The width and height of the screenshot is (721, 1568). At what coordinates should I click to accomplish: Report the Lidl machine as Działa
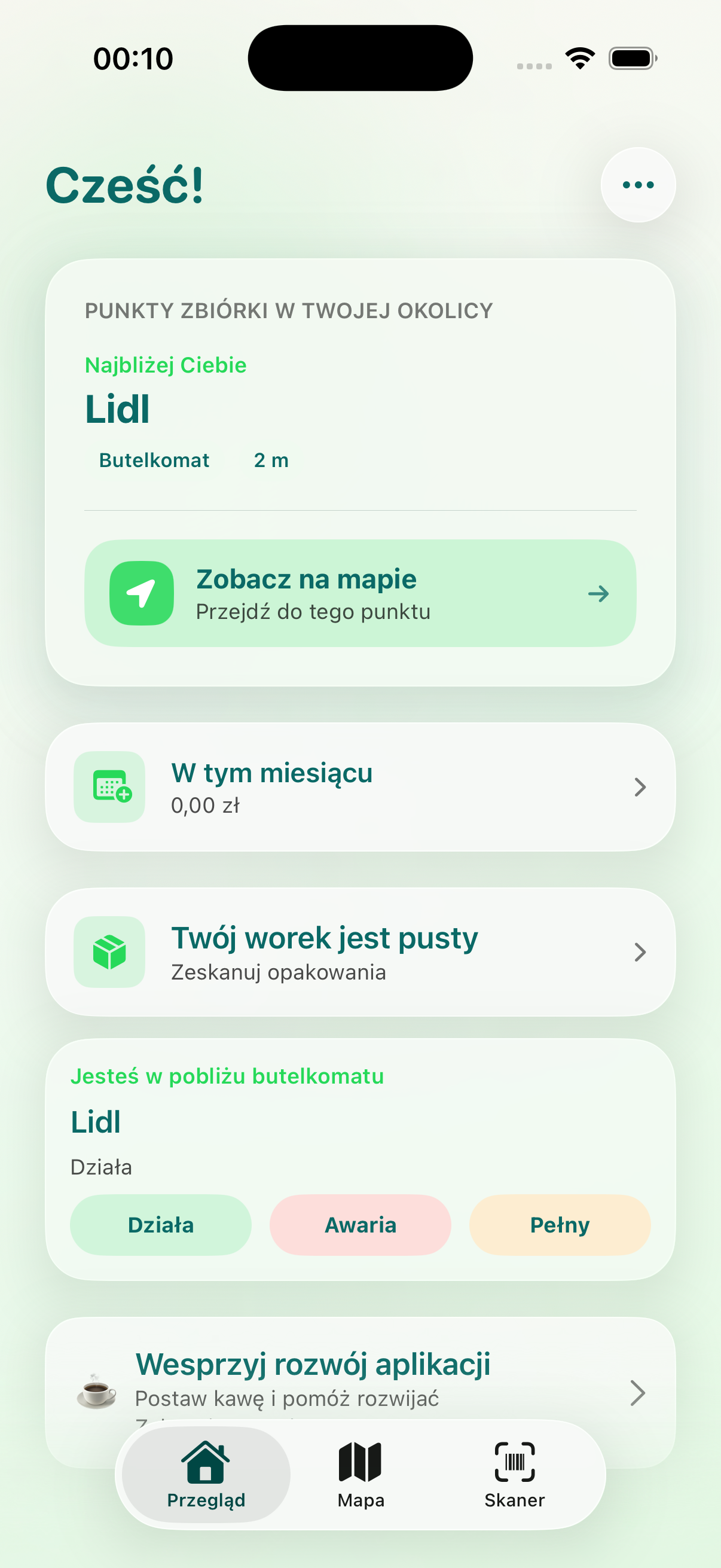point(161,1224)
